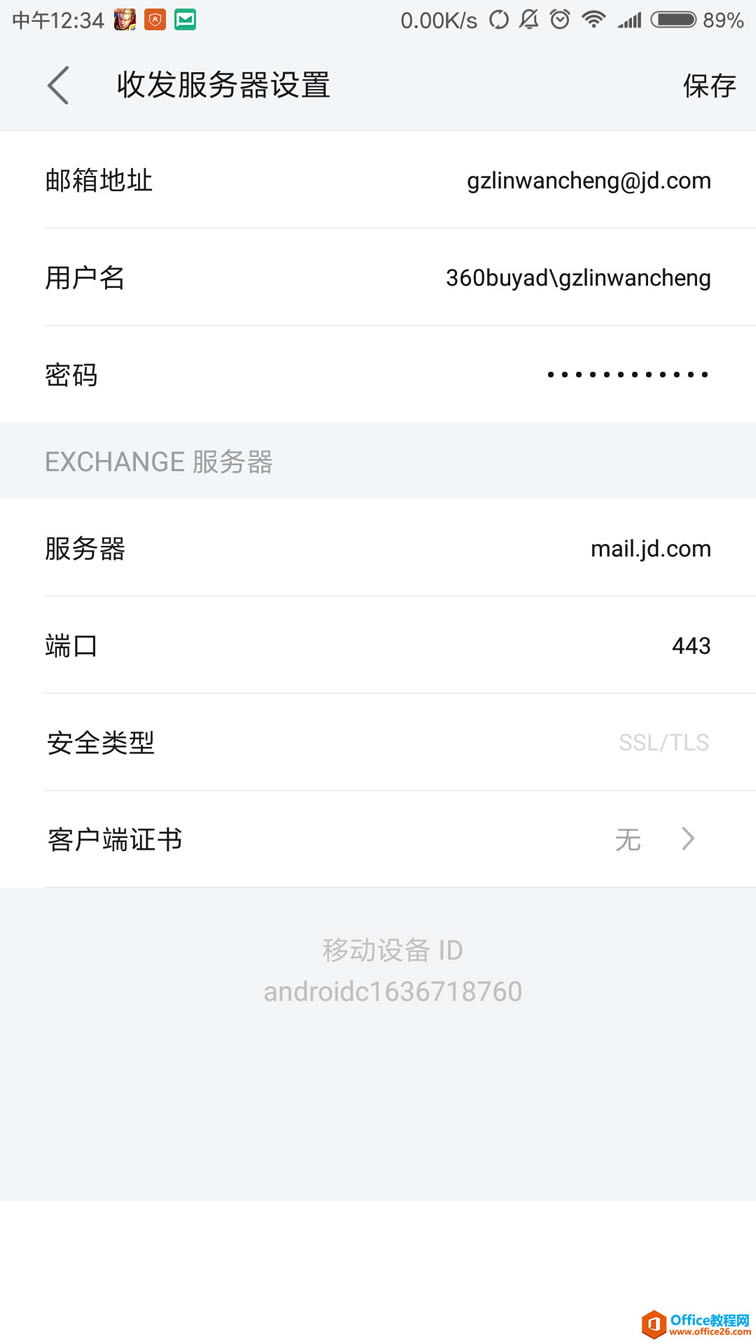Open the 安全类型 SSL/TLS selector
Screen dimensions: 756x1344
point(663,742)
